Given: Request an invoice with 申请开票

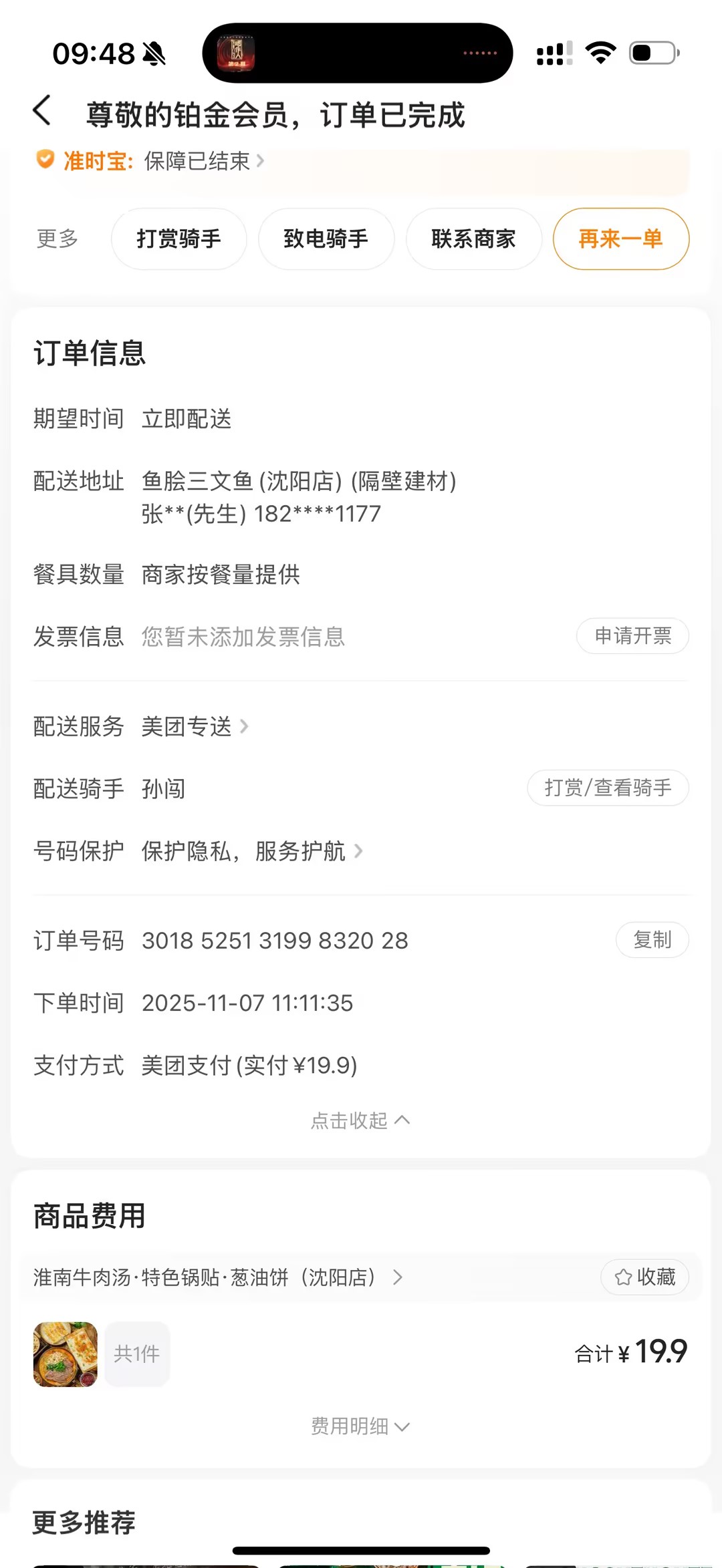Looking at the screenshot, I should click(x=632, y=636).
